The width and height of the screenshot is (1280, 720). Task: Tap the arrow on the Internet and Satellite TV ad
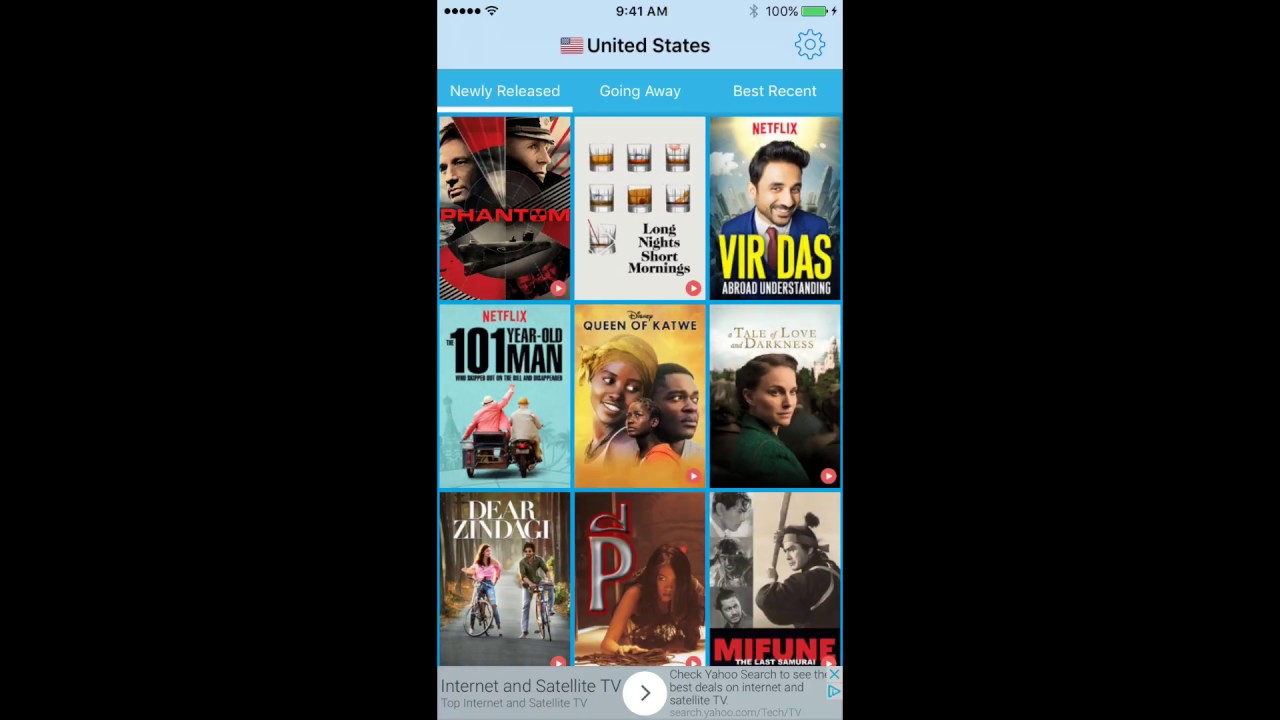[645, 693]
